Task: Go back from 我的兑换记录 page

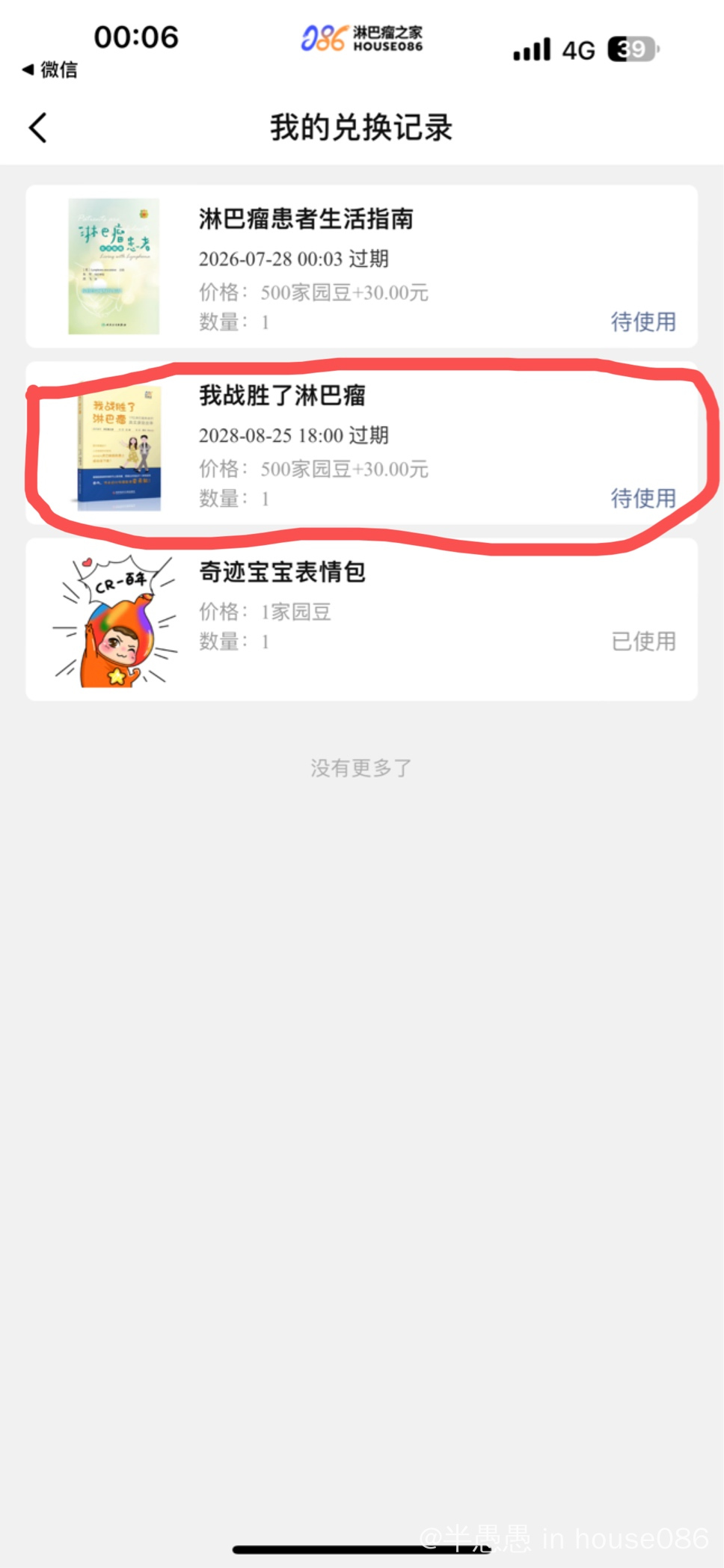Action: (38, 127)
